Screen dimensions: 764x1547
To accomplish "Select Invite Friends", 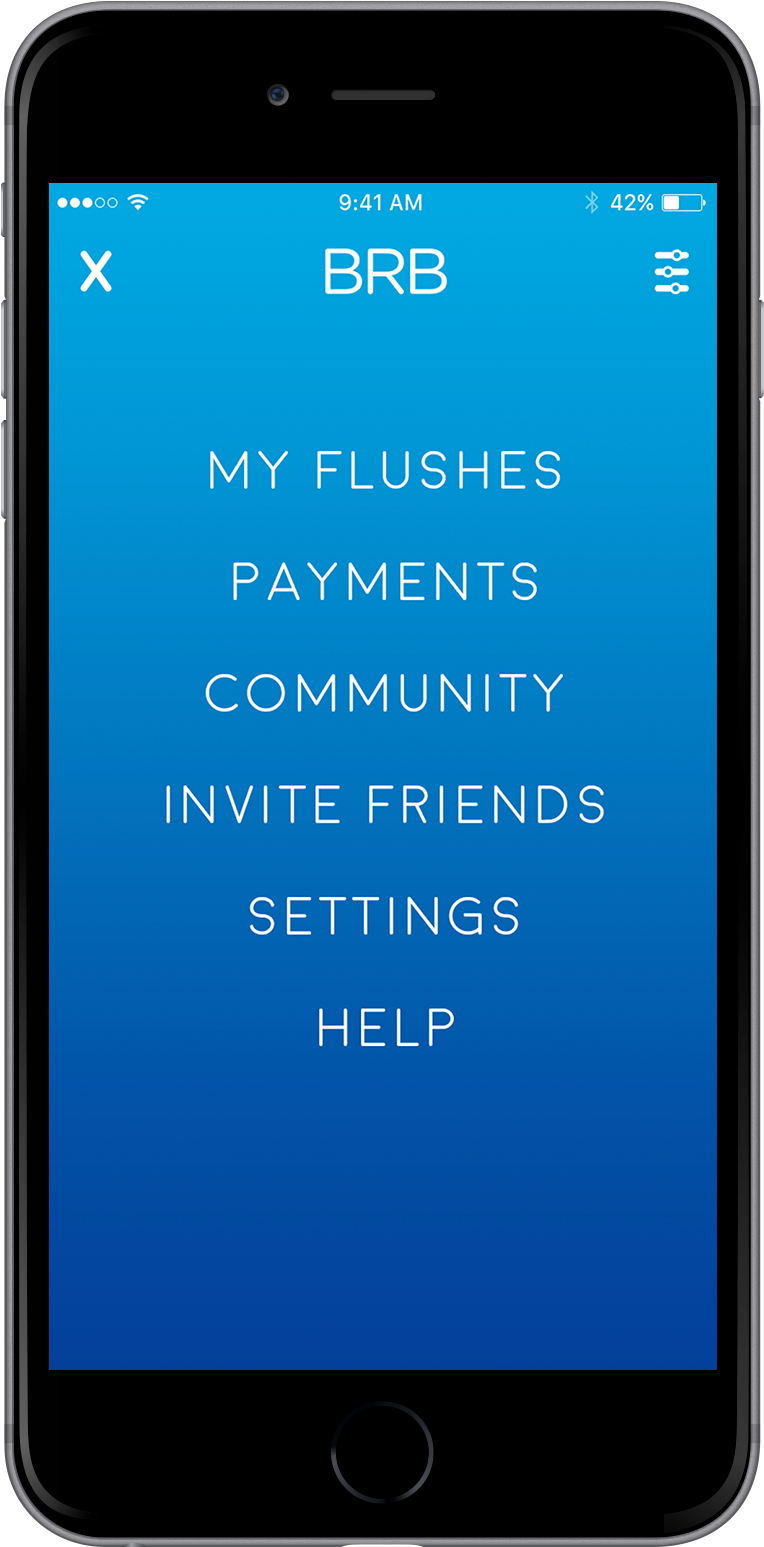I will [x=385, y=804].
